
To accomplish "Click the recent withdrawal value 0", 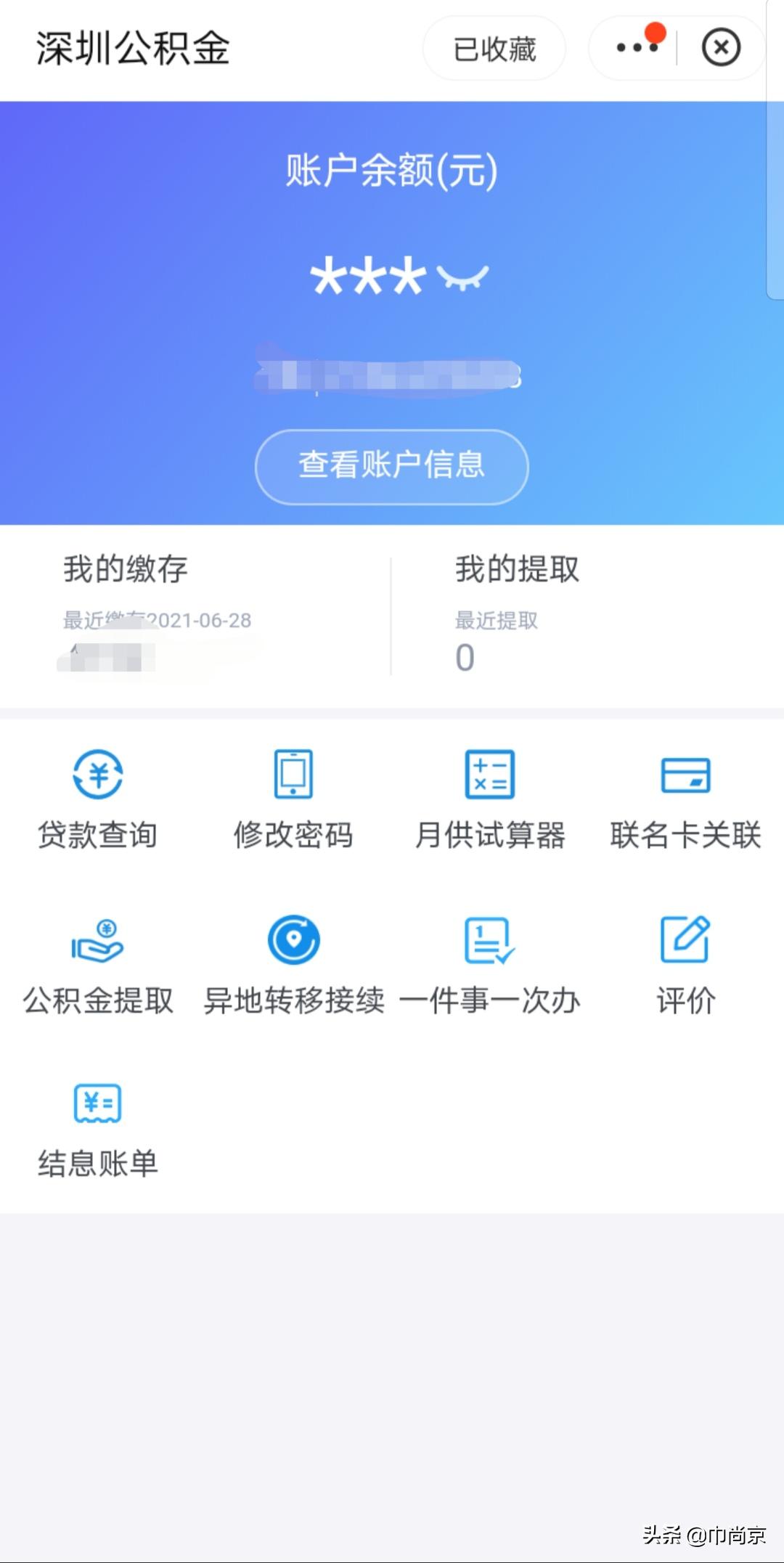I will (x=465, y=658).
